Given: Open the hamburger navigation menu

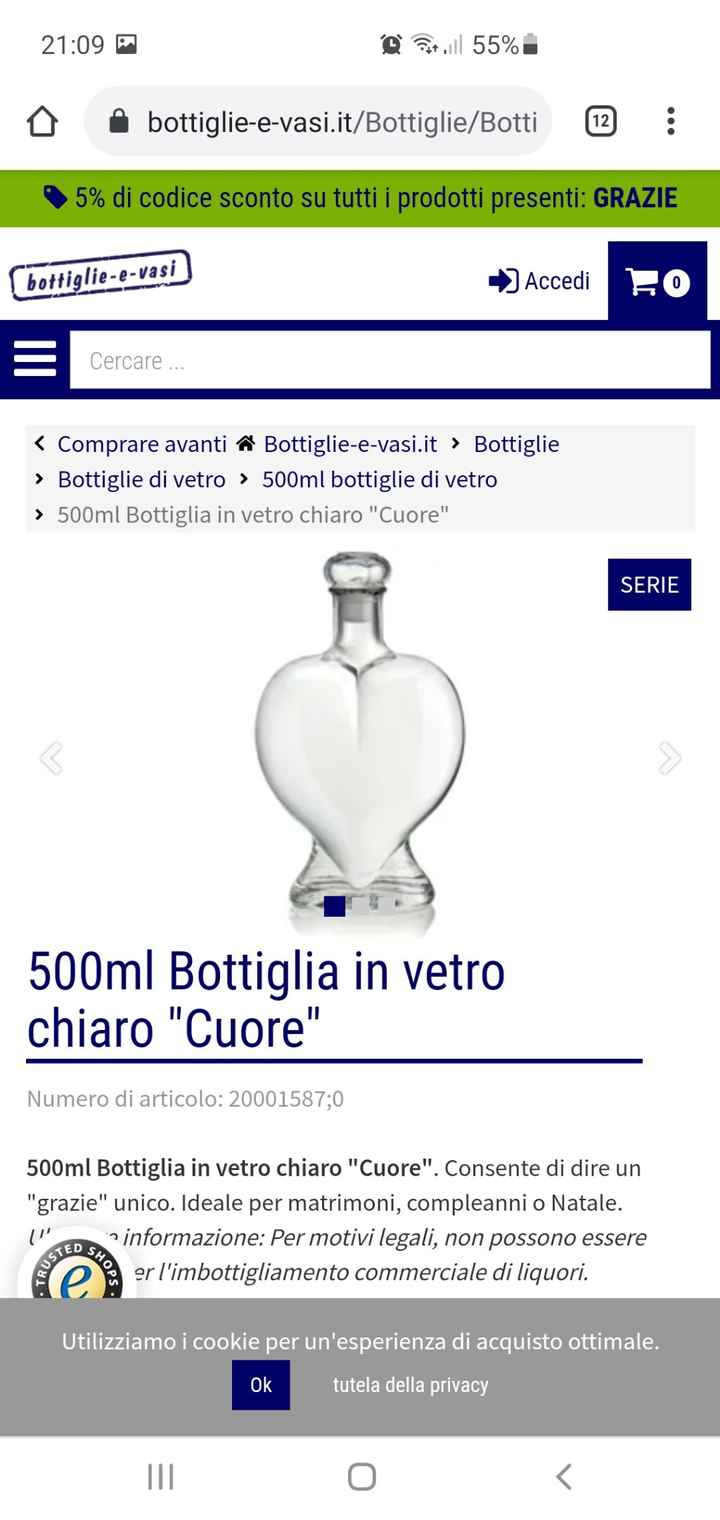Looking at the screenshot, I should click(x=34, y=359).
